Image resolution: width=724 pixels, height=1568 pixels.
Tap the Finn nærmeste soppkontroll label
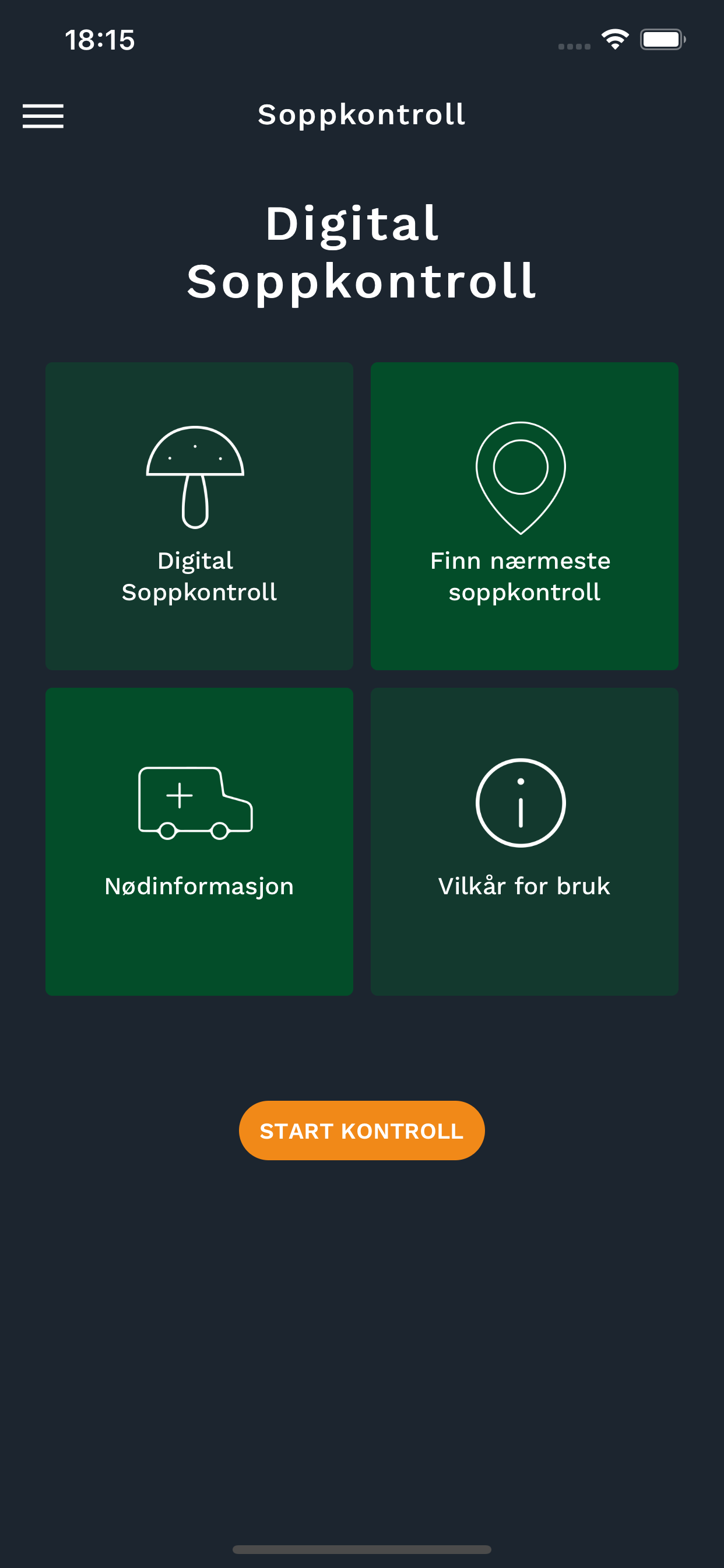(521, 576)
